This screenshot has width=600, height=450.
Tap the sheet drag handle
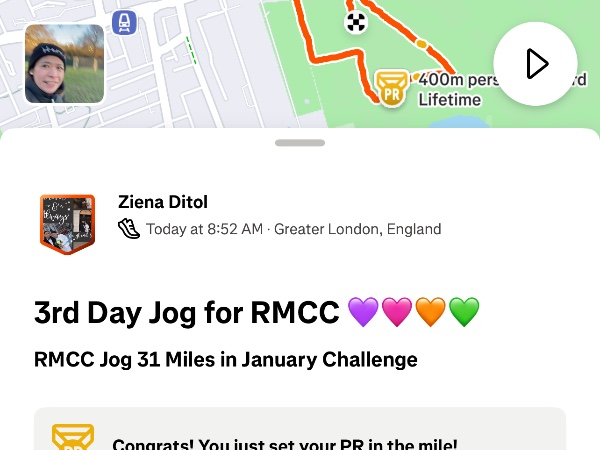point(300,143)
